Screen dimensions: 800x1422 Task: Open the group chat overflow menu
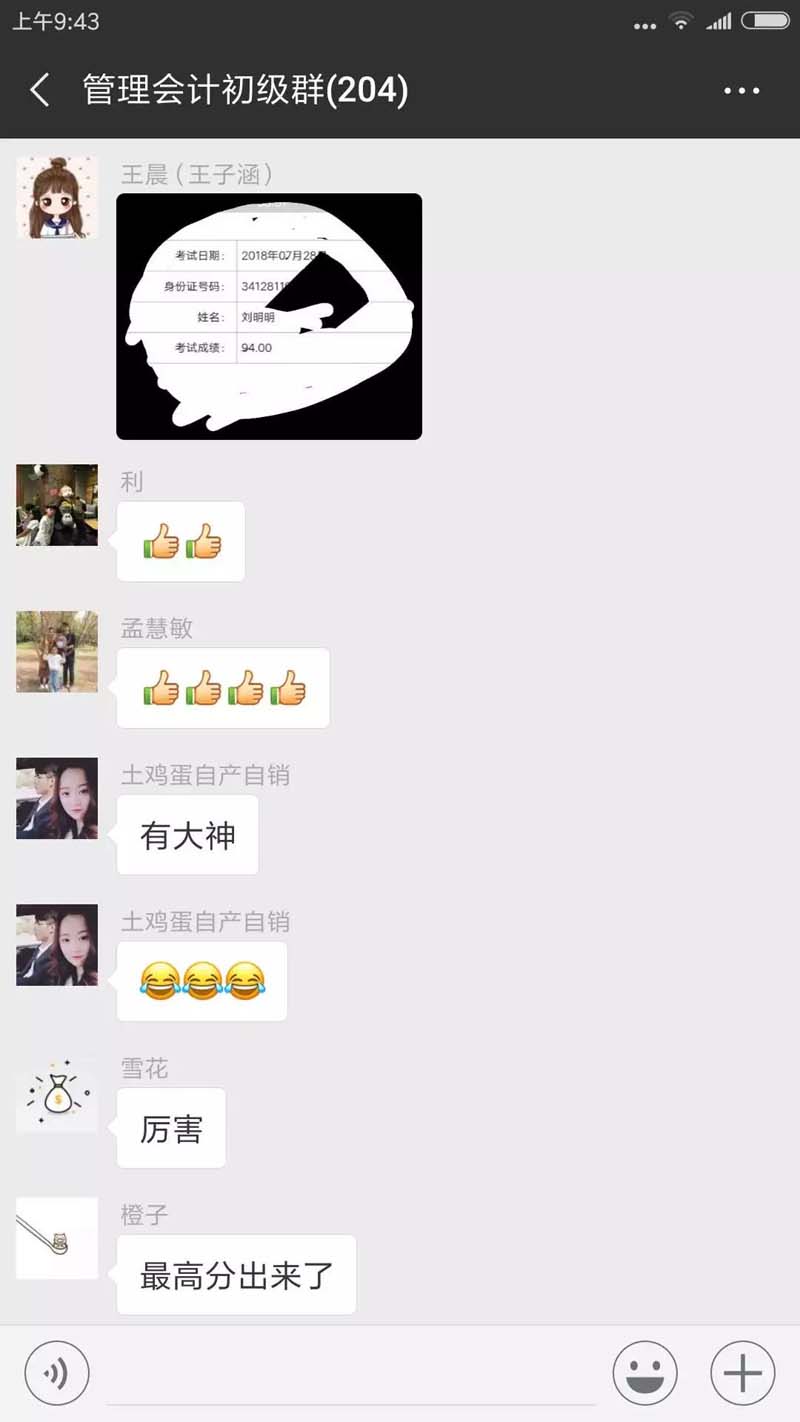click(x=741, y=91)
